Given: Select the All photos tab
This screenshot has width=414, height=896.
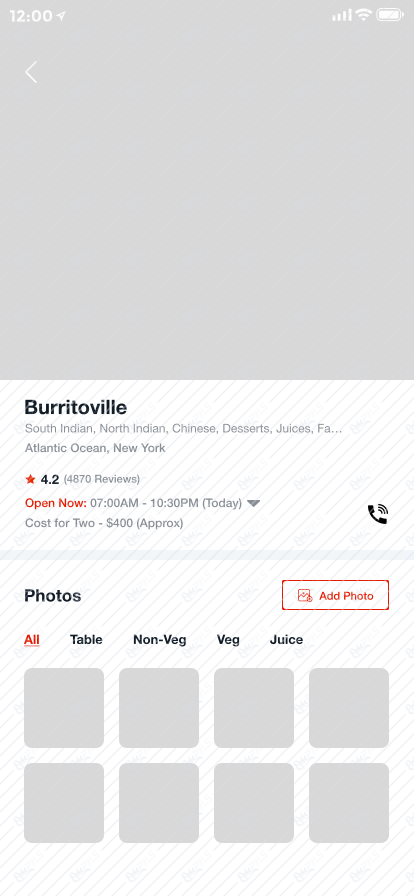Looking at the screenshot, I should (32, 640).
